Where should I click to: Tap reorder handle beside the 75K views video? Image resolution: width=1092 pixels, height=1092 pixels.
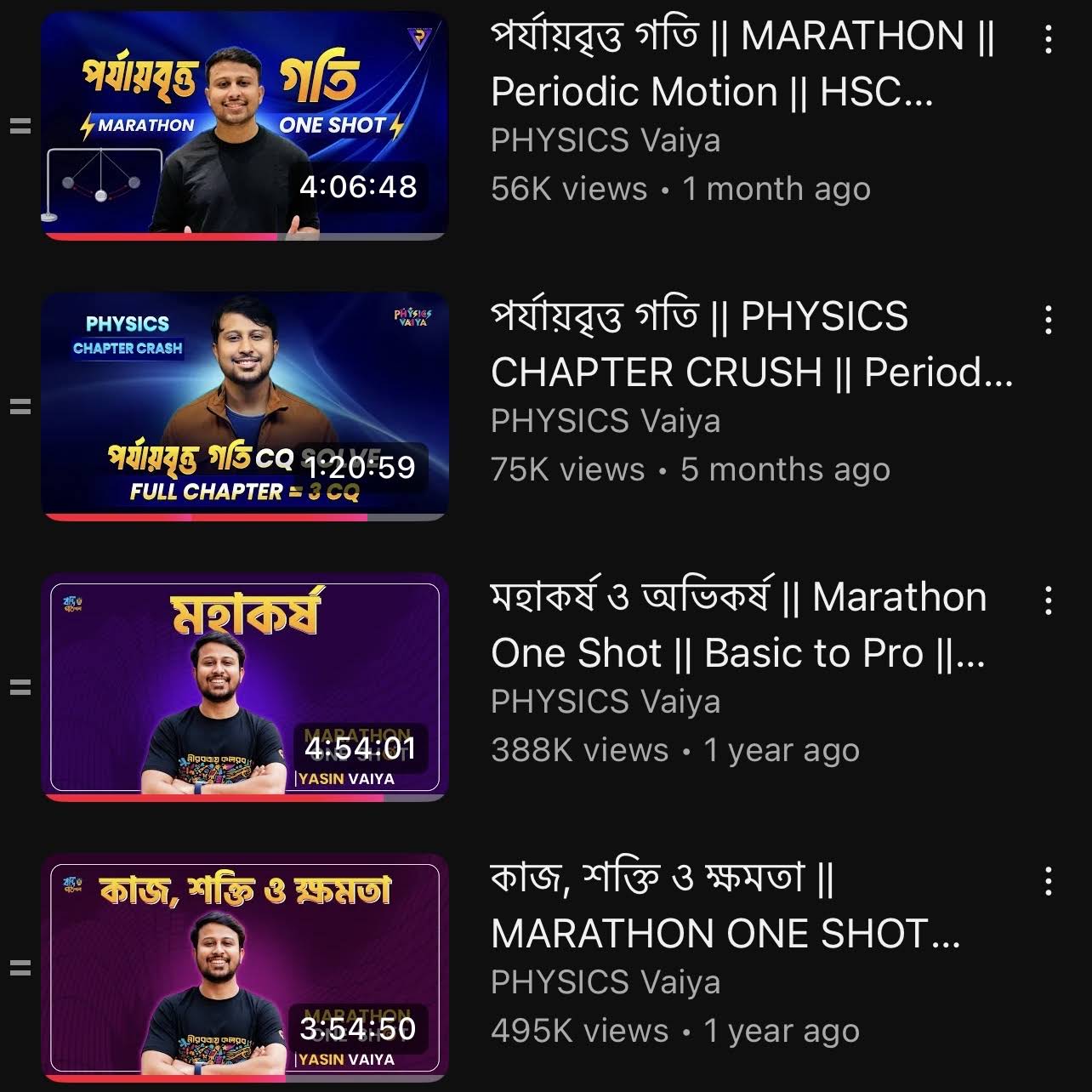pyautogui.click(x=20, y=407)
